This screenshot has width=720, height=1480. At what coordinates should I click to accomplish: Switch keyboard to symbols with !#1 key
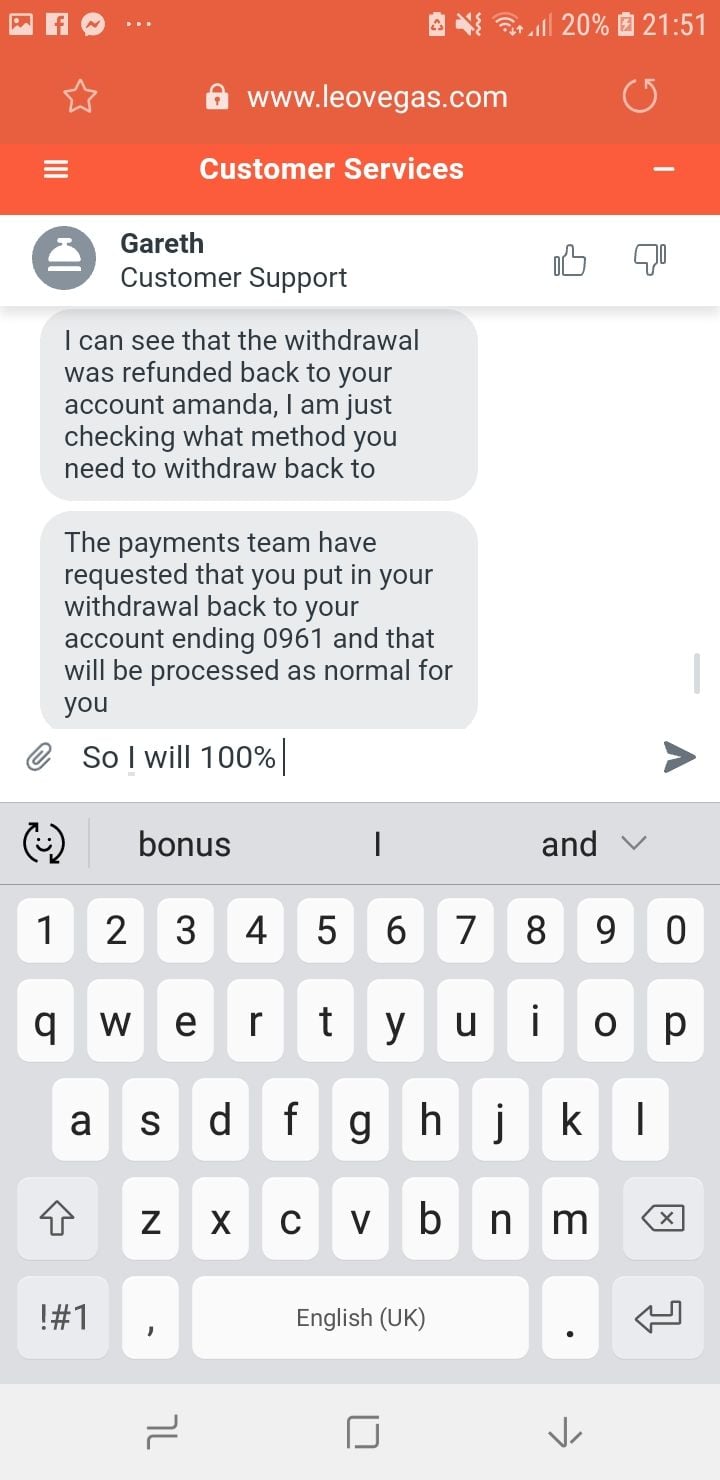[64, 1317]
